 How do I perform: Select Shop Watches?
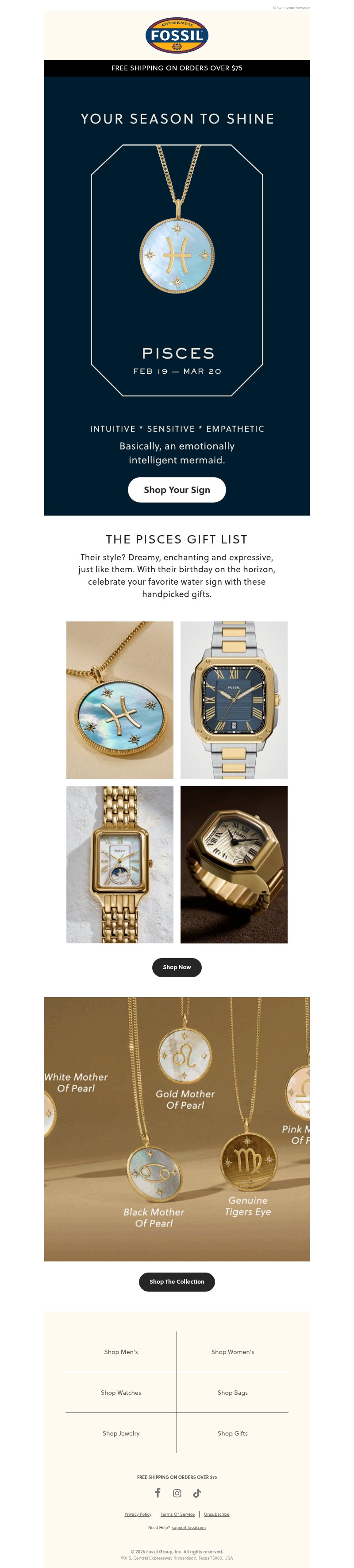(x=121, y=1393)
